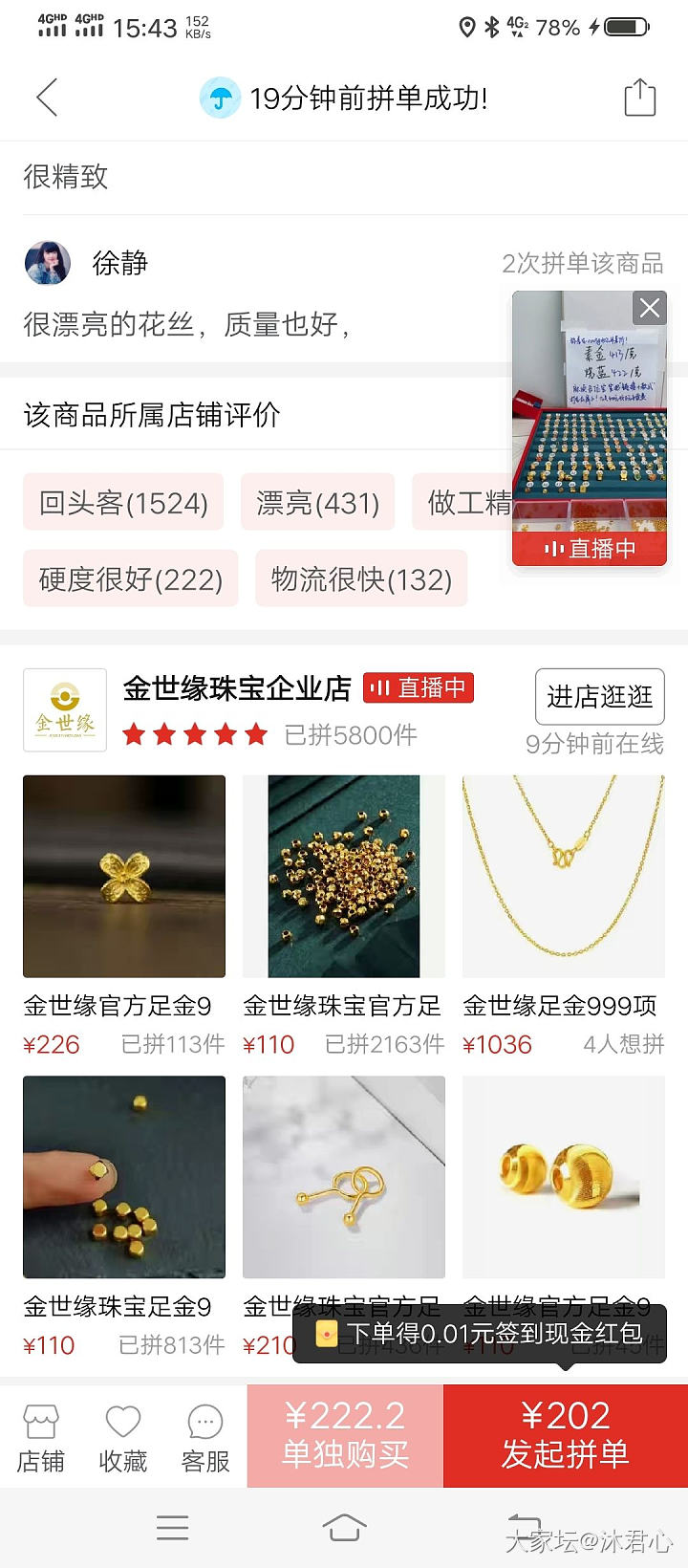Screen dimensions: 688x1568
Task: Go back using the top-left arrow
Action: click(x=47, y=98)
